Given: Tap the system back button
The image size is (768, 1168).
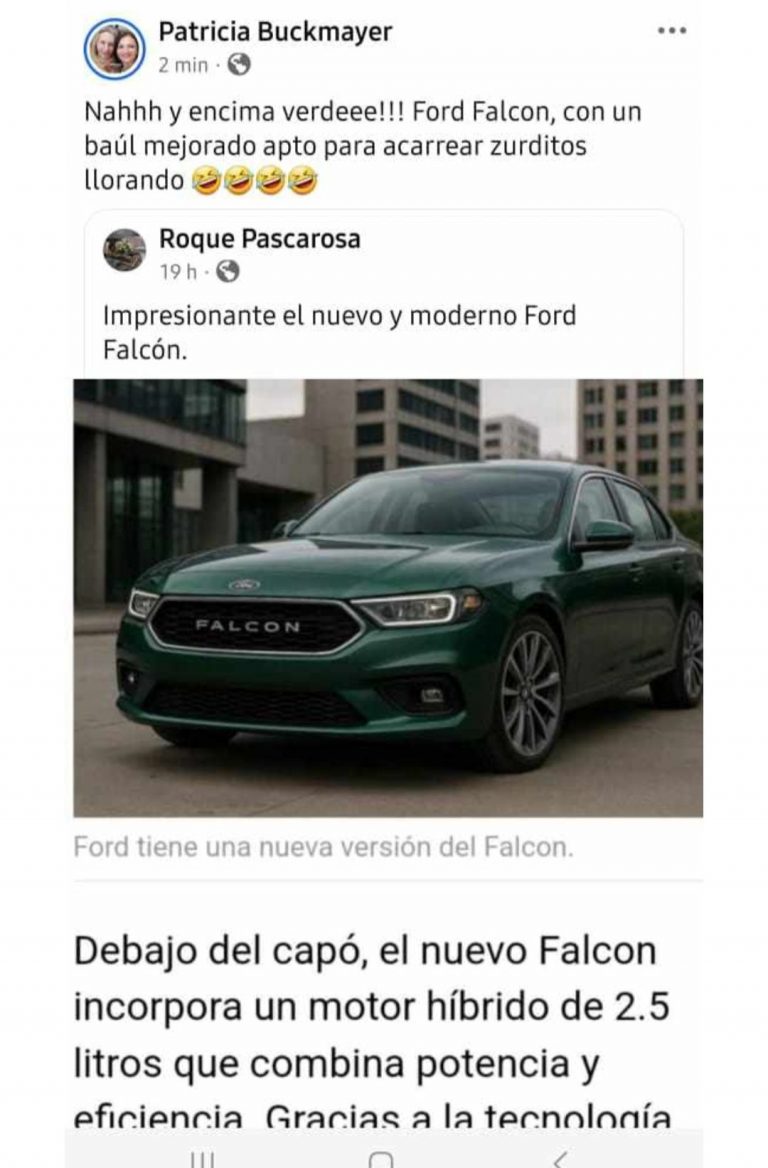Looking at the screenshot, I should pos(561,1158).
